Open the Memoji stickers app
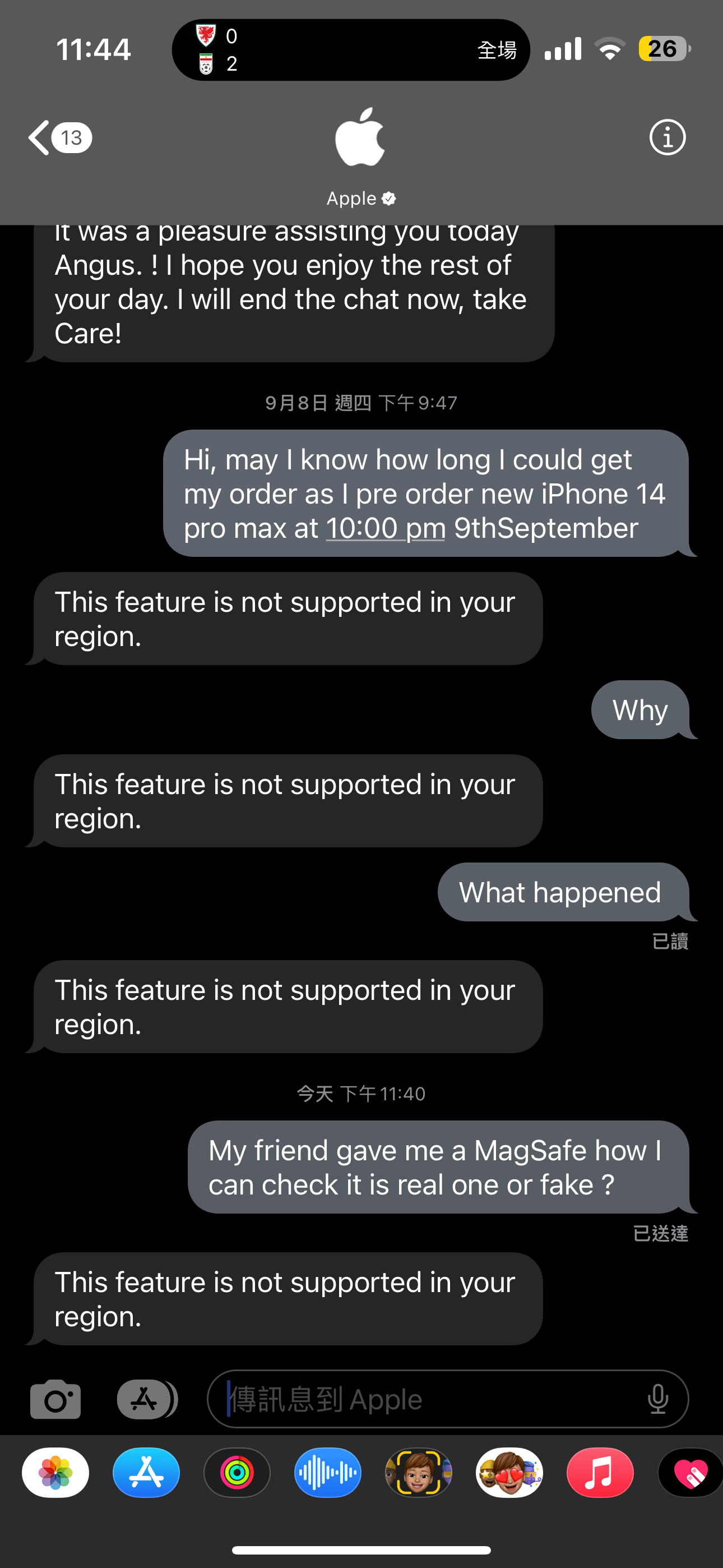 509,1473
